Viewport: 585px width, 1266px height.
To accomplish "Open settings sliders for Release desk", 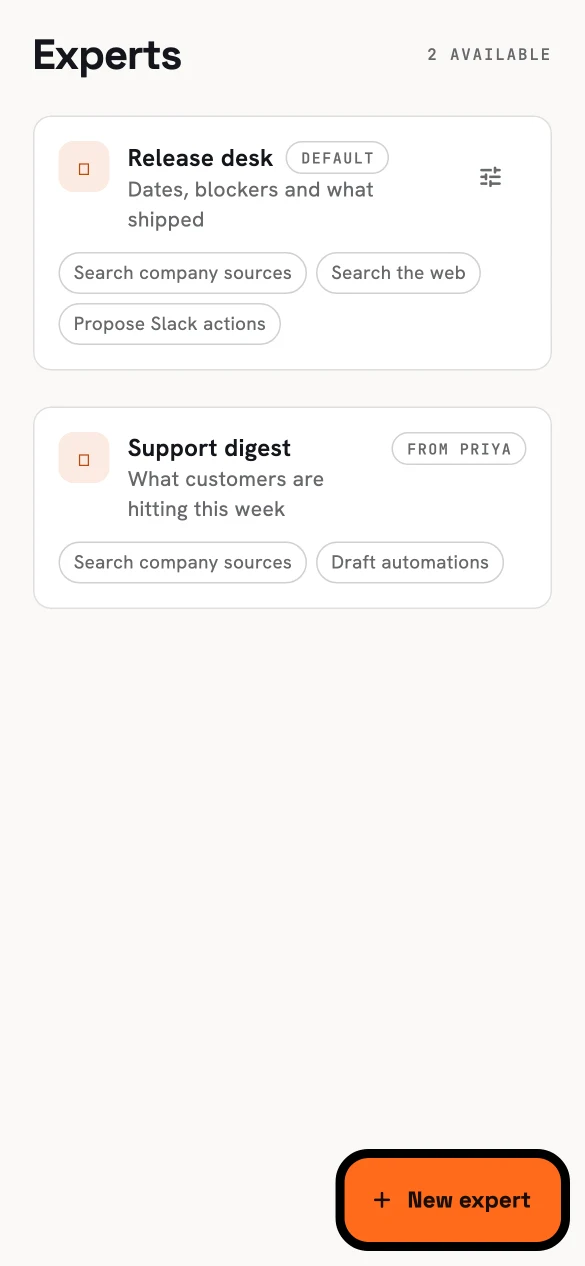I will 490,177.
